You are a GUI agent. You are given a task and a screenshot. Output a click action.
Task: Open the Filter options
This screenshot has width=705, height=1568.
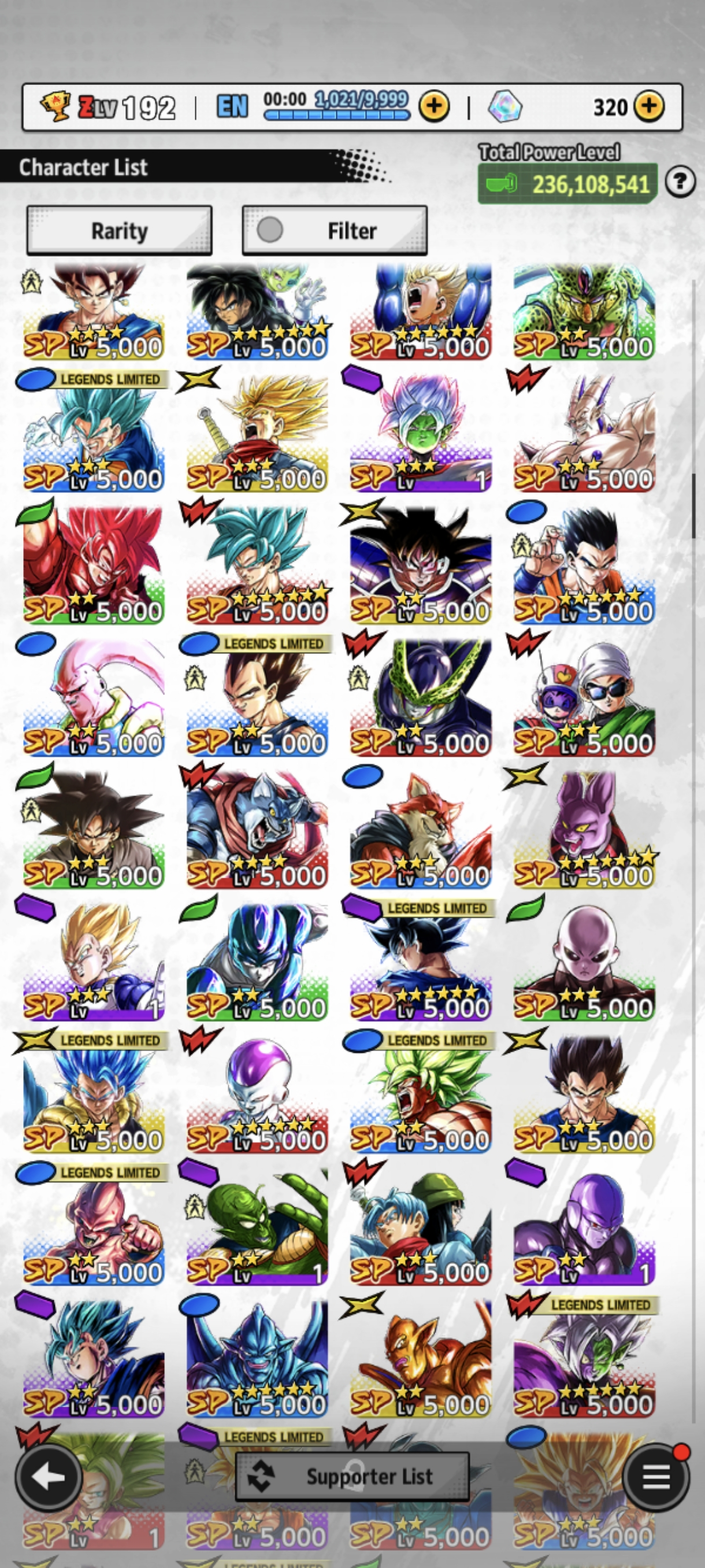coord(335,231)
